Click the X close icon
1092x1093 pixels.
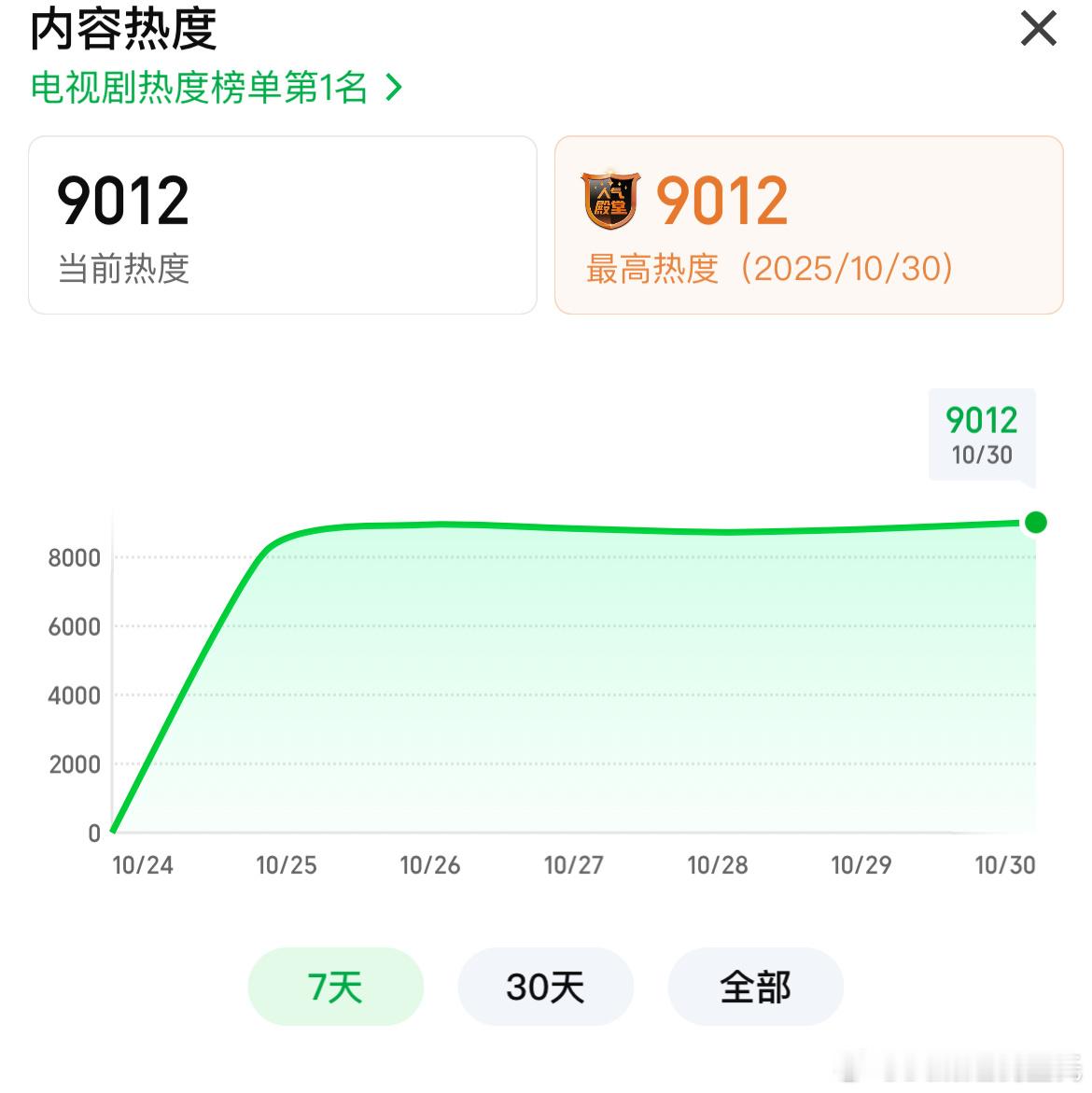1036,29
